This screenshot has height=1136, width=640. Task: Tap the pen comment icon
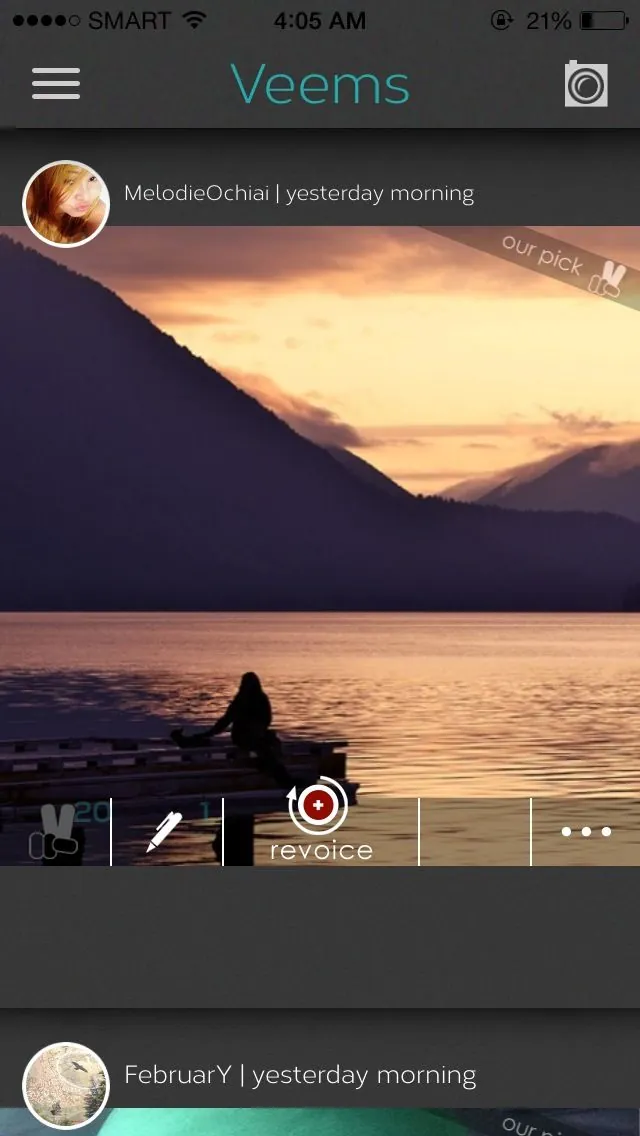click(x=166, y=831)
